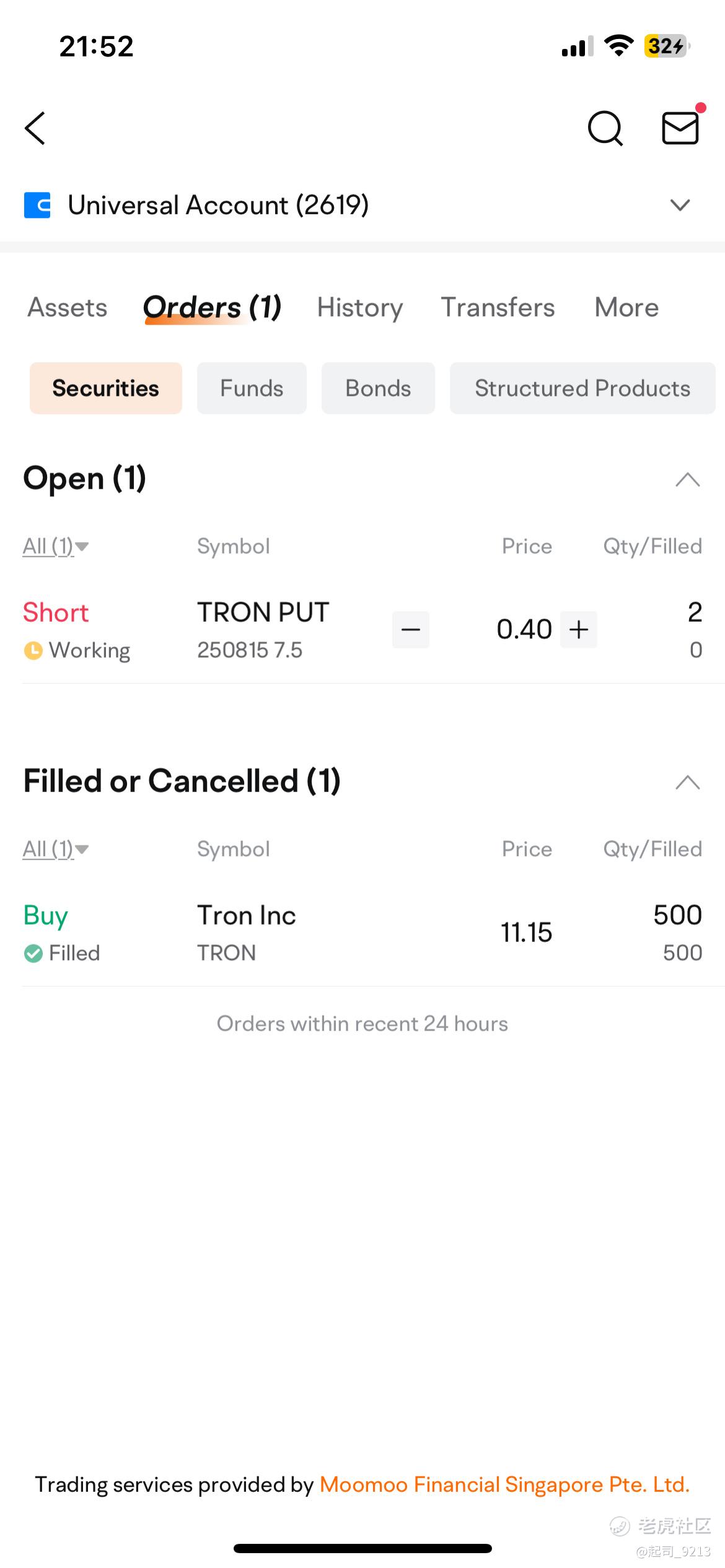
Task: Open the All filter under Open orders
Action: 56,546
